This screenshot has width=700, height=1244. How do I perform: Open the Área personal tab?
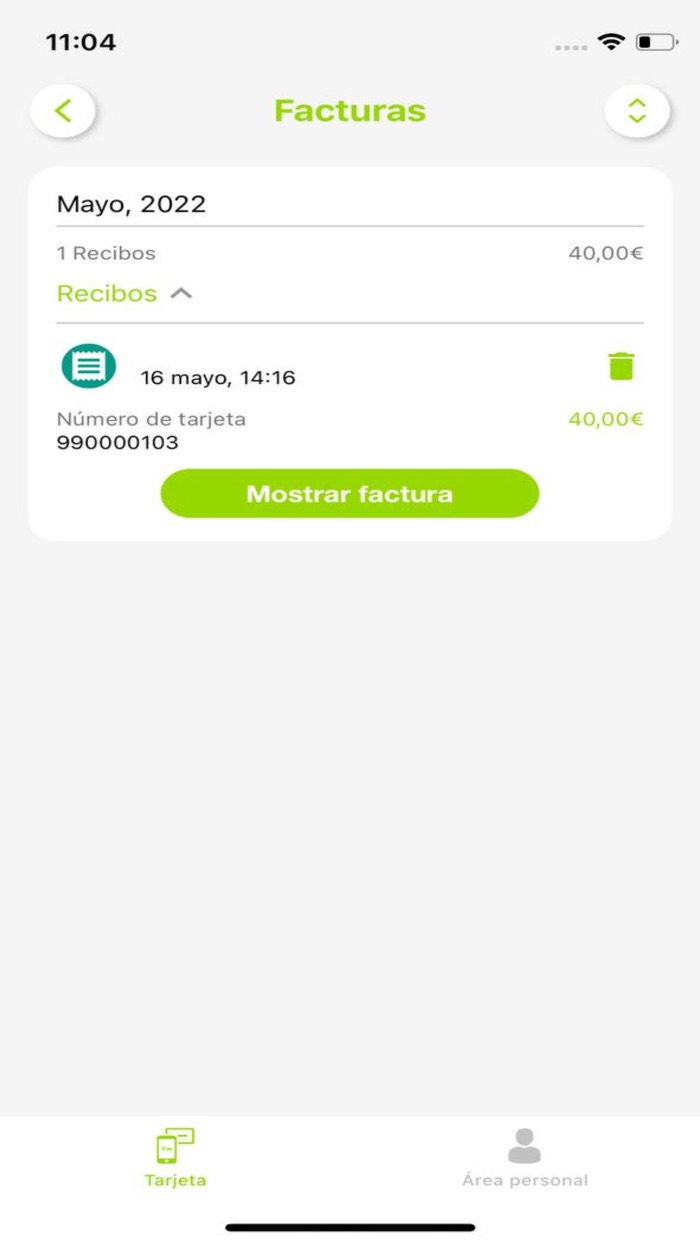click(x=524, y=1158)
